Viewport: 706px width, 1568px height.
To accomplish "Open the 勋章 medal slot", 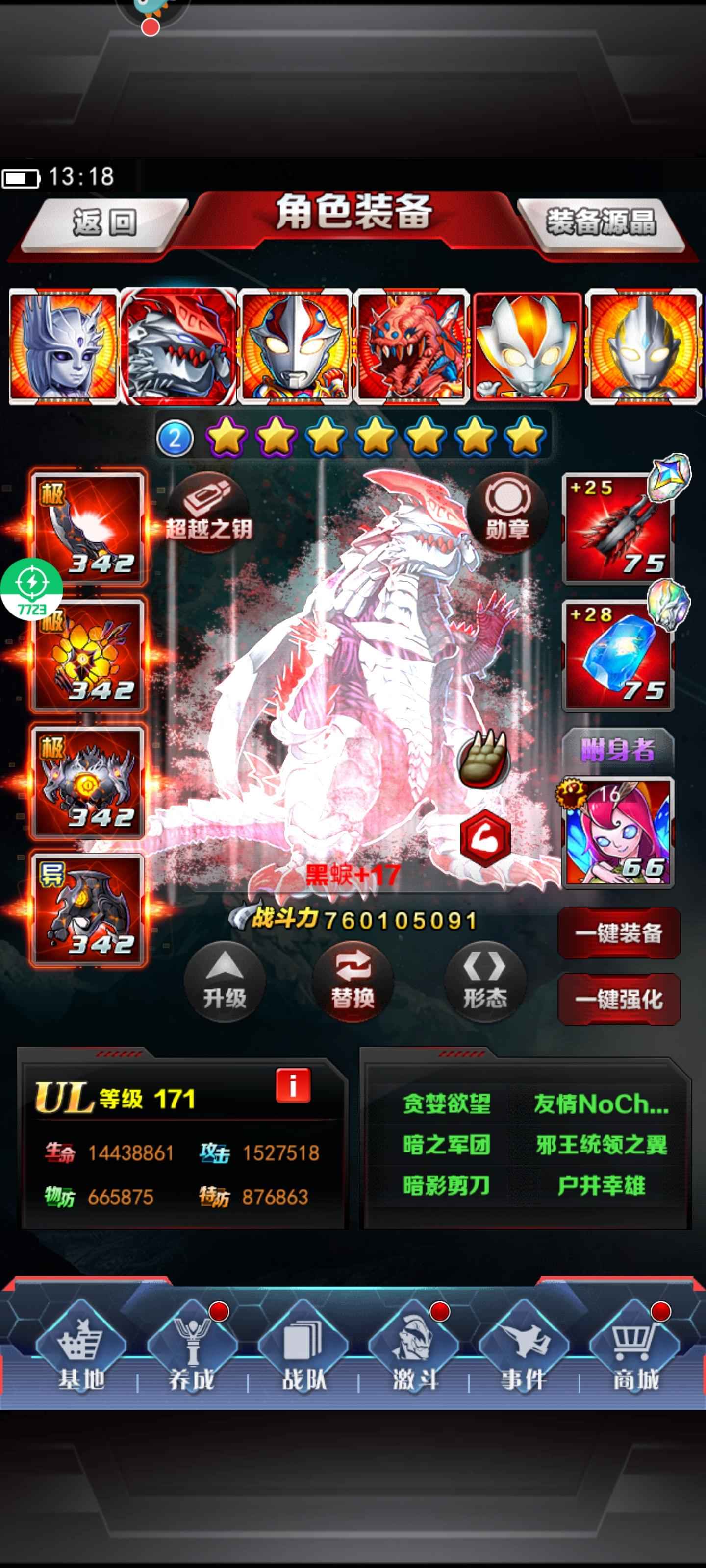I will (506, 513).
